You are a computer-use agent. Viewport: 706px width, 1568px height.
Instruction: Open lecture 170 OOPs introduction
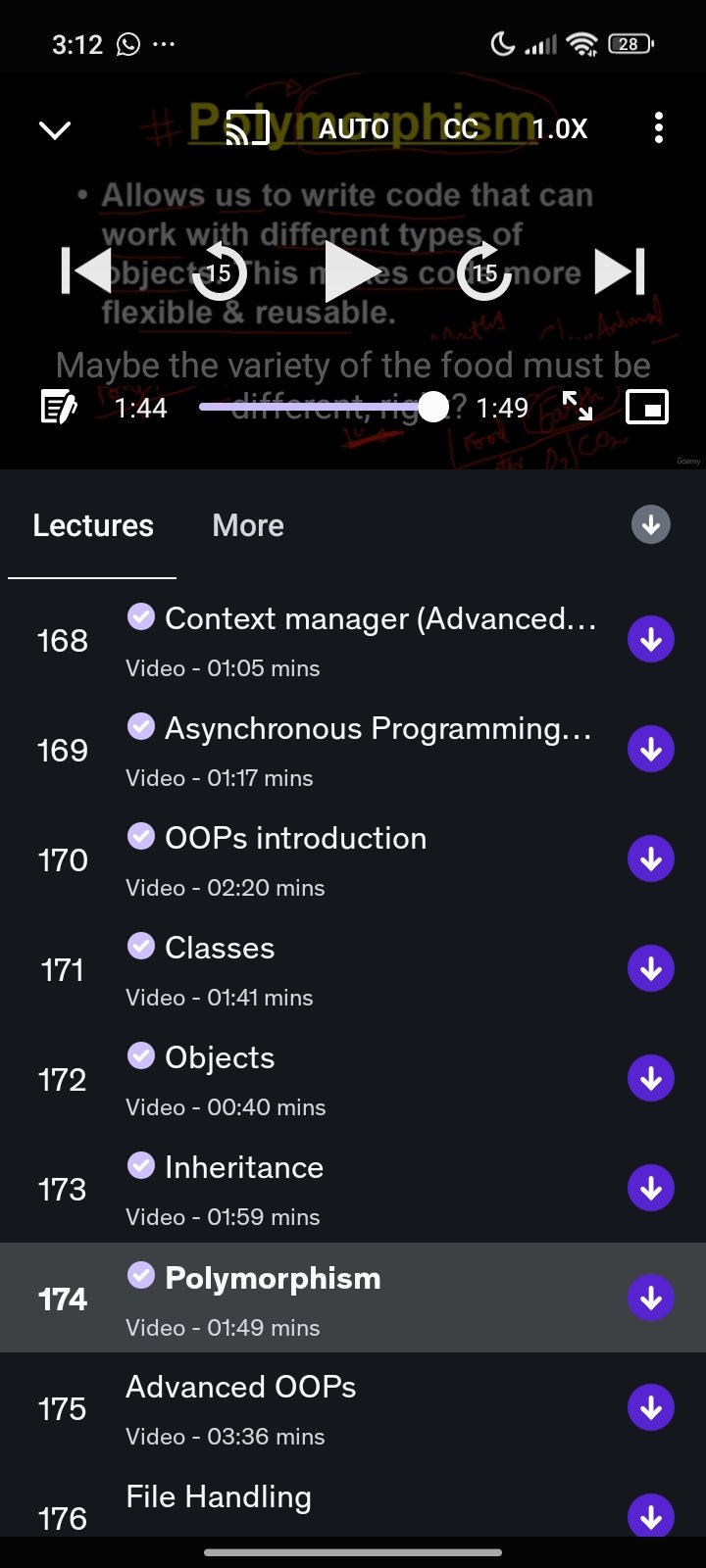coord(294,859)
